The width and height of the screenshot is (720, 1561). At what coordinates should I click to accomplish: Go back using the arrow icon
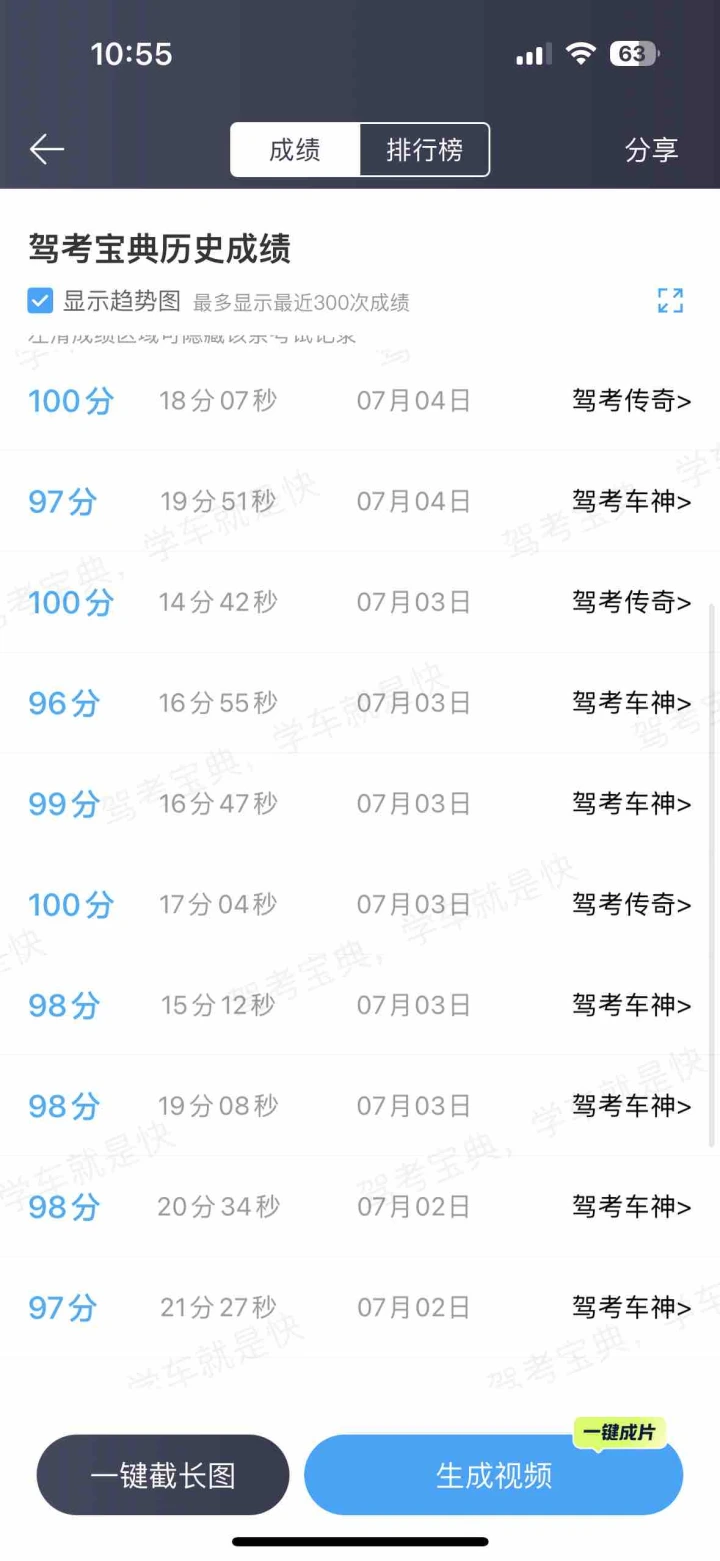tap(47, 150)
